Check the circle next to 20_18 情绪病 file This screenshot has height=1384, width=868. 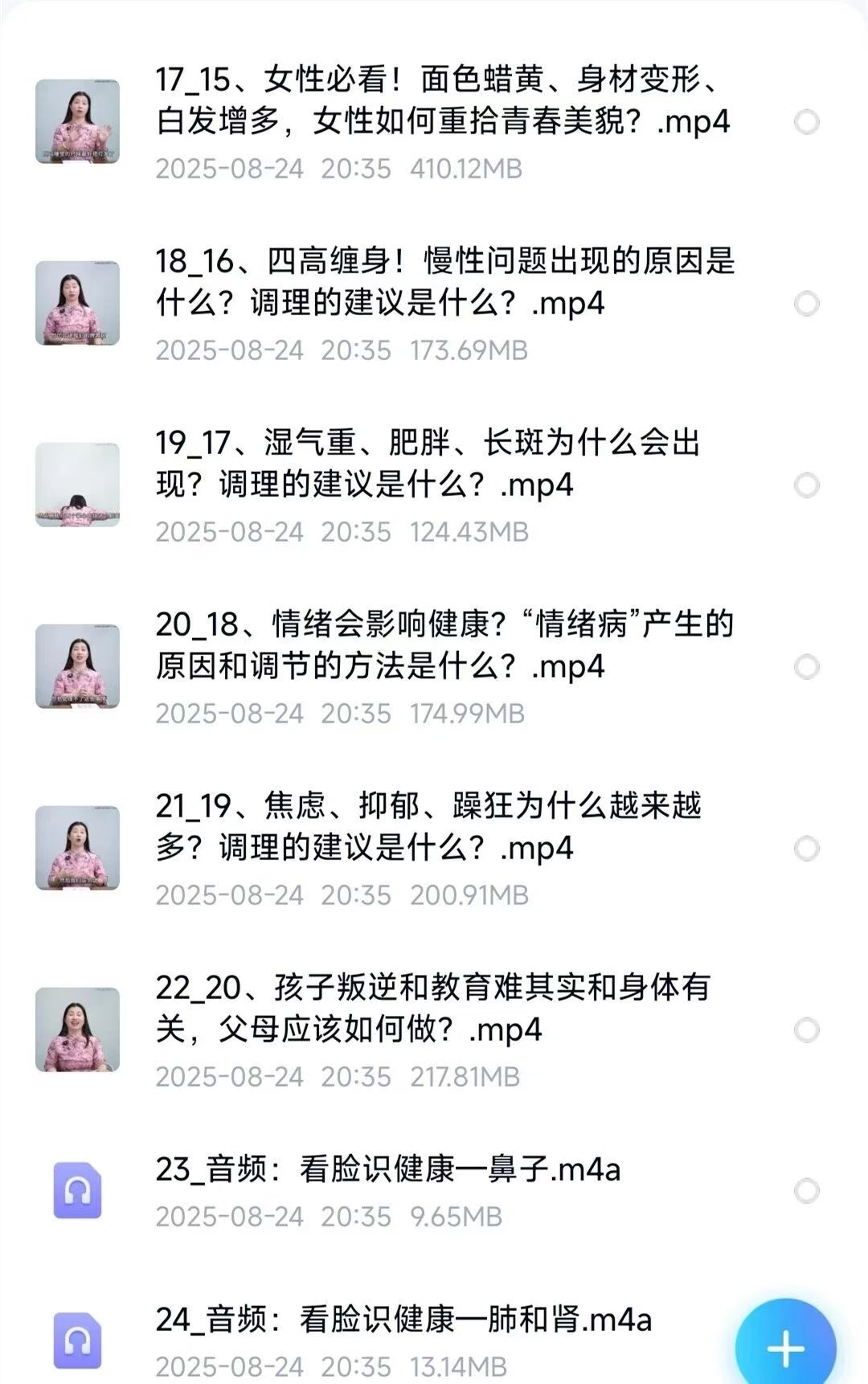tap(806, 667)
